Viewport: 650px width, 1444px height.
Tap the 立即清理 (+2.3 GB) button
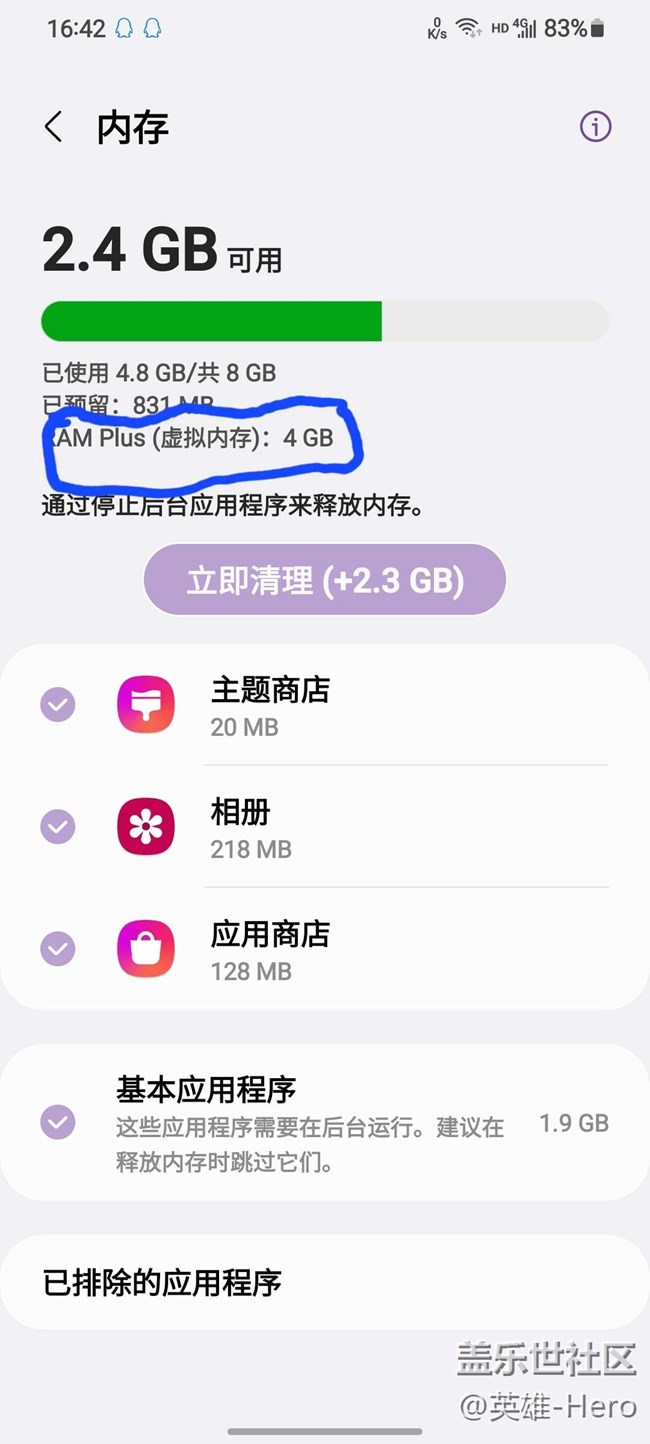(325, 580)
